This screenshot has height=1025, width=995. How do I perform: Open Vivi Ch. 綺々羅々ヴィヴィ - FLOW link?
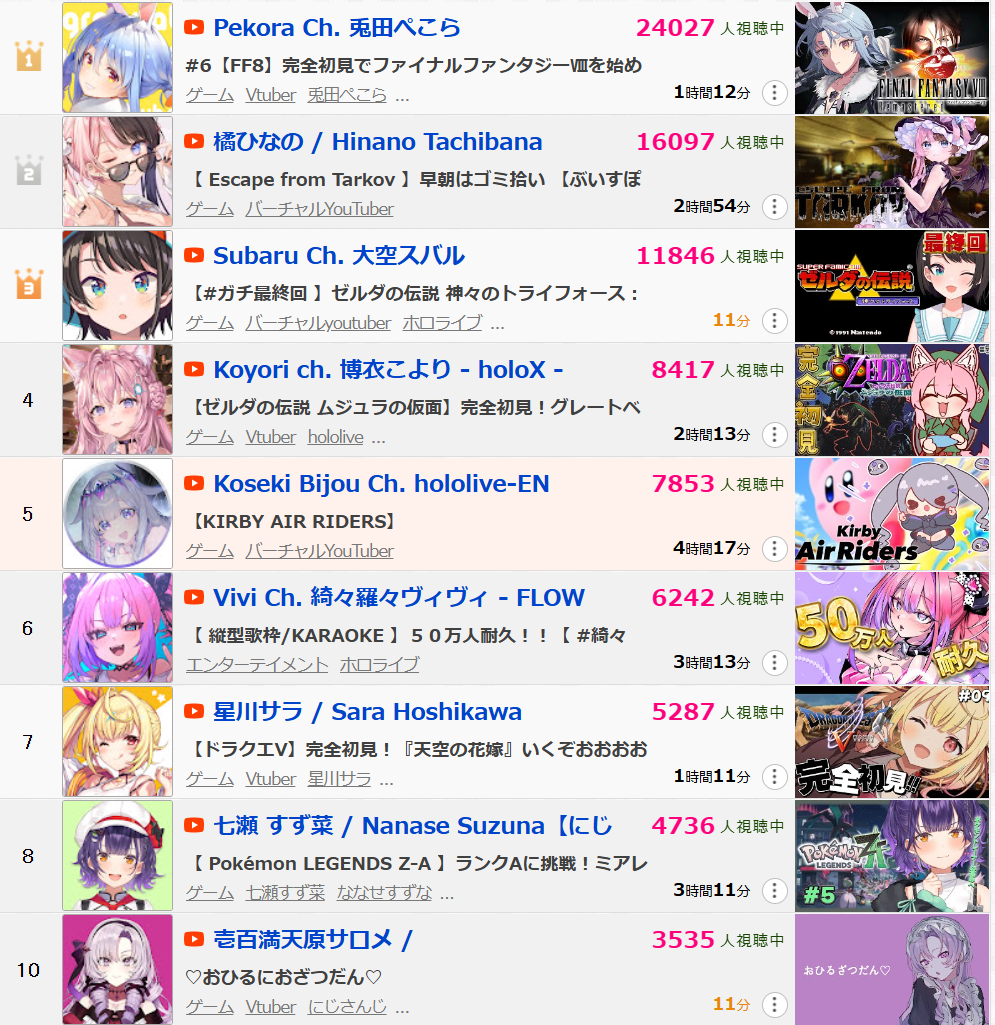click(398, 598)
